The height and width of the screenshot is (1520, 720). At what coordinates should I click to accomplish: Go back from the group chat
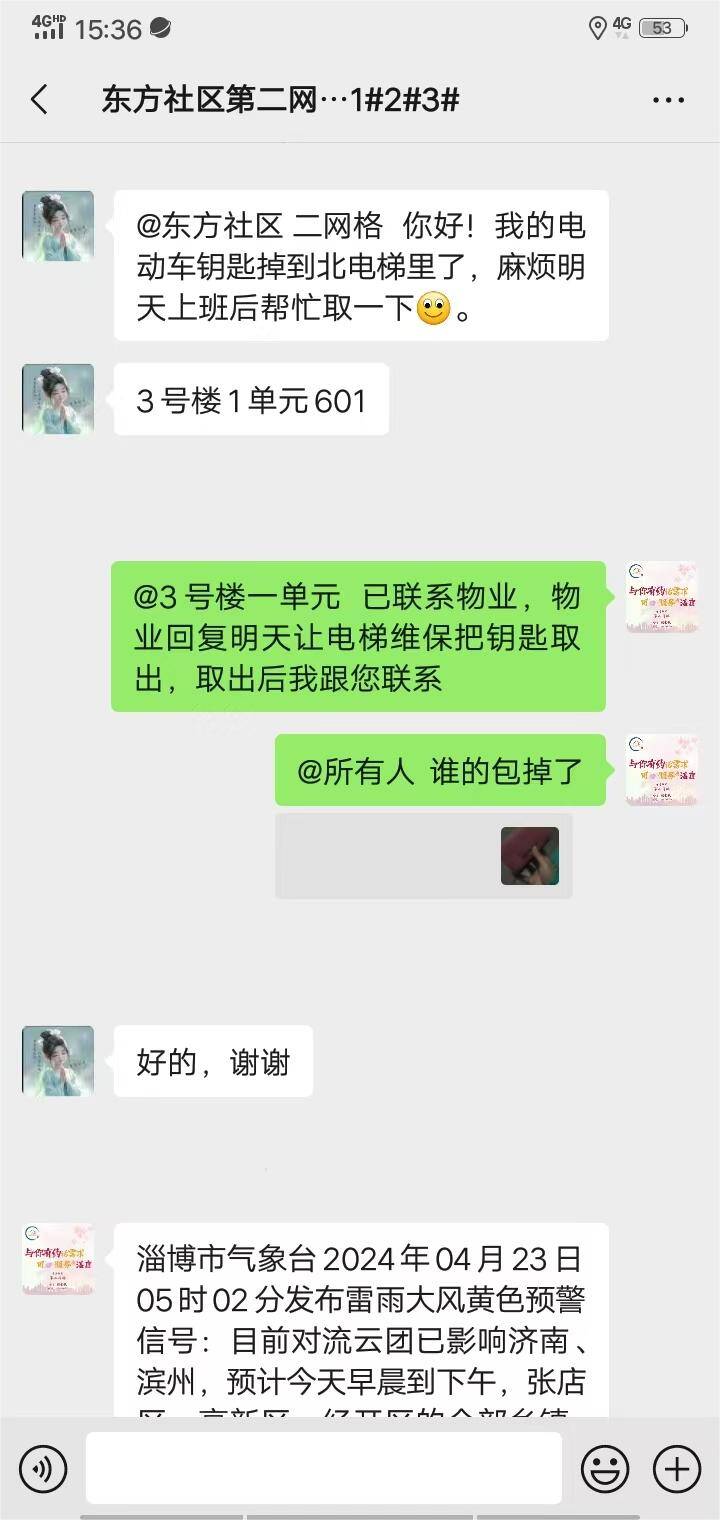coord(40,100)
